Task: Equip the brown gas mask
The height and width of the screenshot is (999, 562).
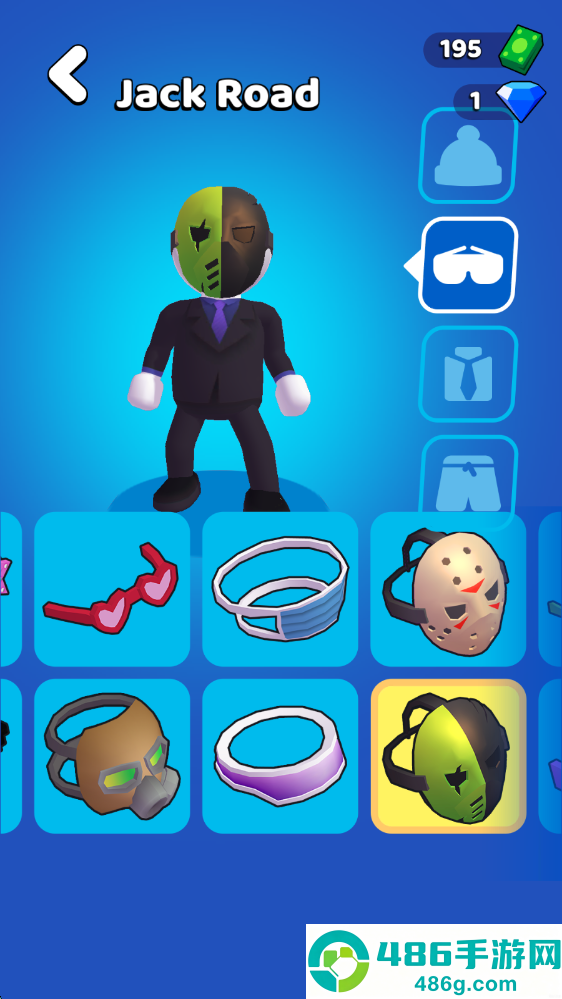Action: coord(112,756)
